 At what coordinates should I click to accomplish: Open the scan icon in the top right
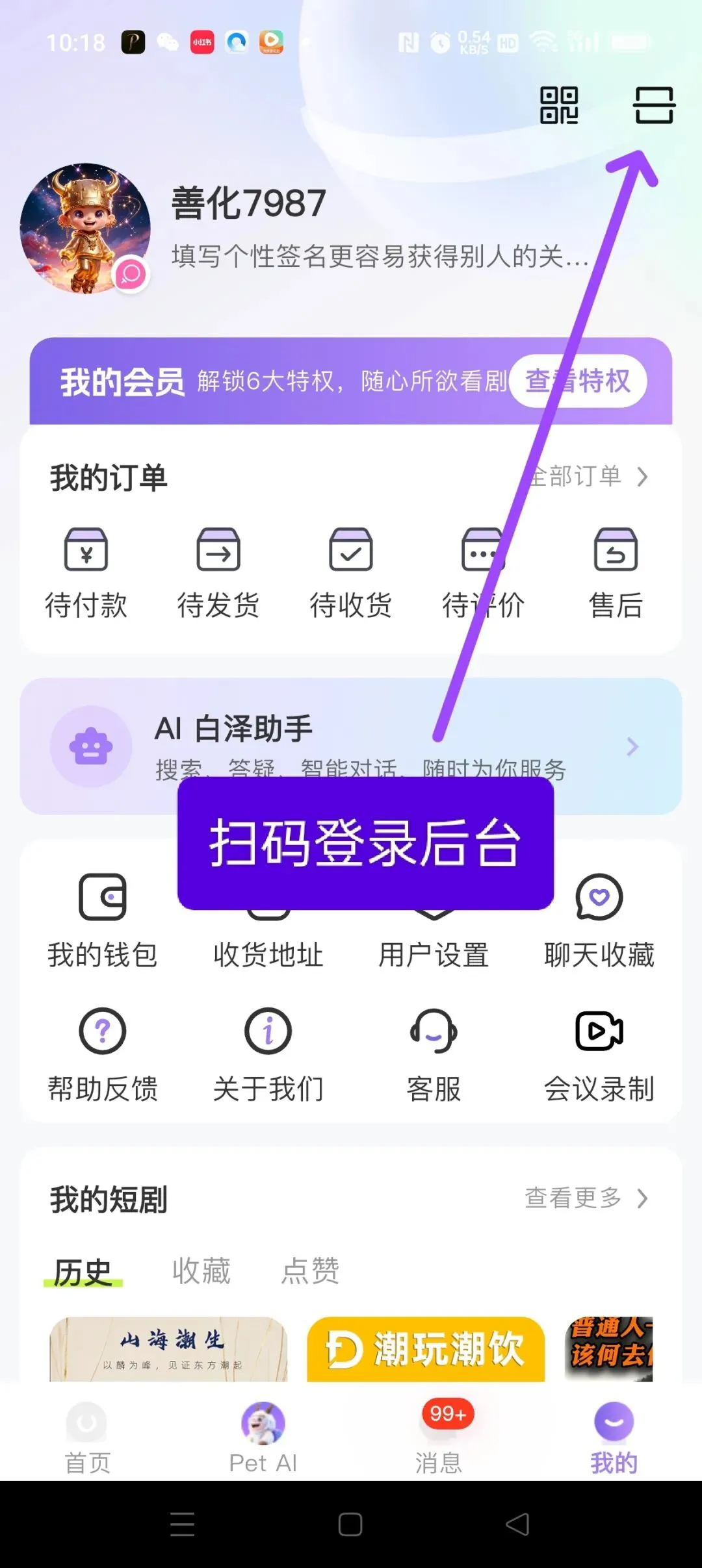654,105
